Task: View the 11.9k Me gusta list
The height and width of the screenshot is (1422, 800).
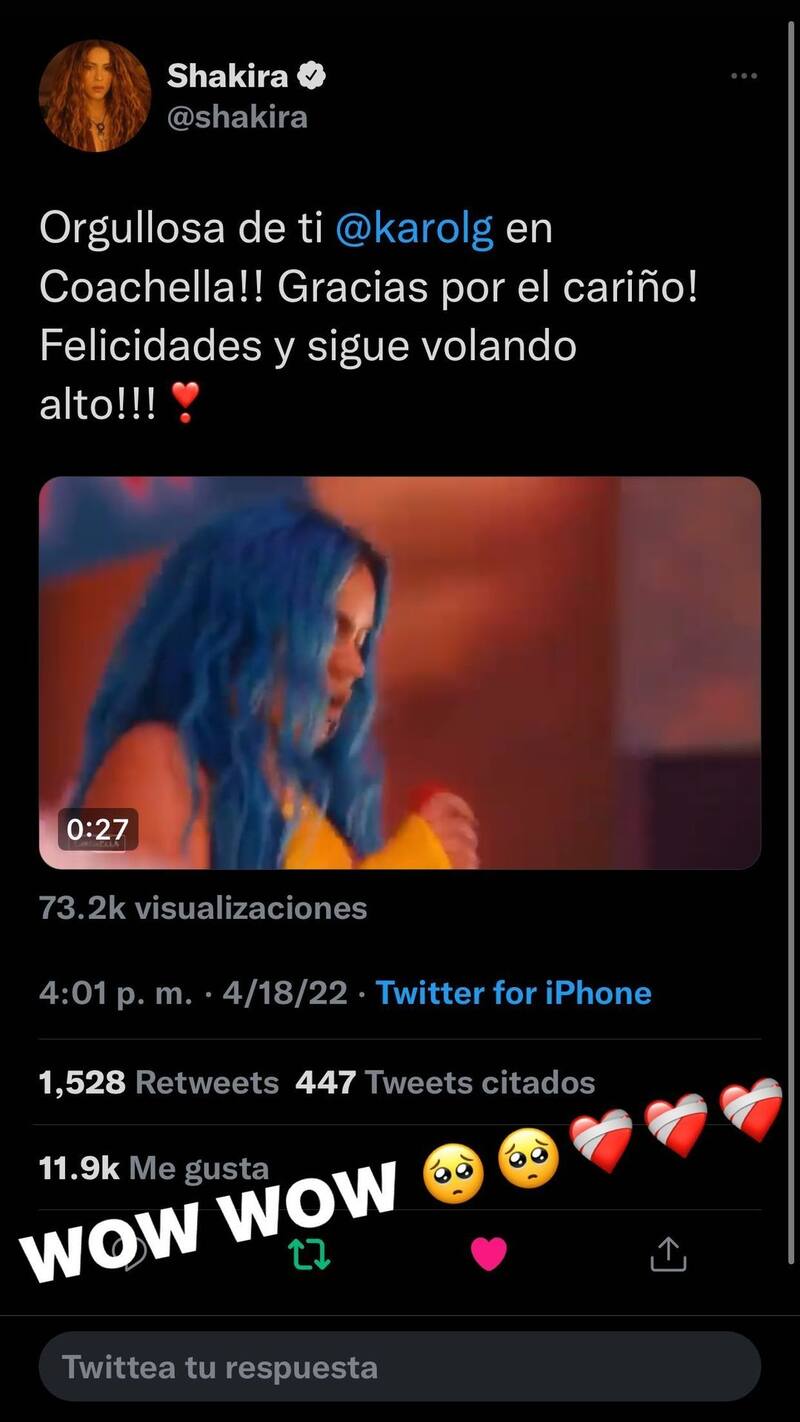Action: (x=153, y=1168)
